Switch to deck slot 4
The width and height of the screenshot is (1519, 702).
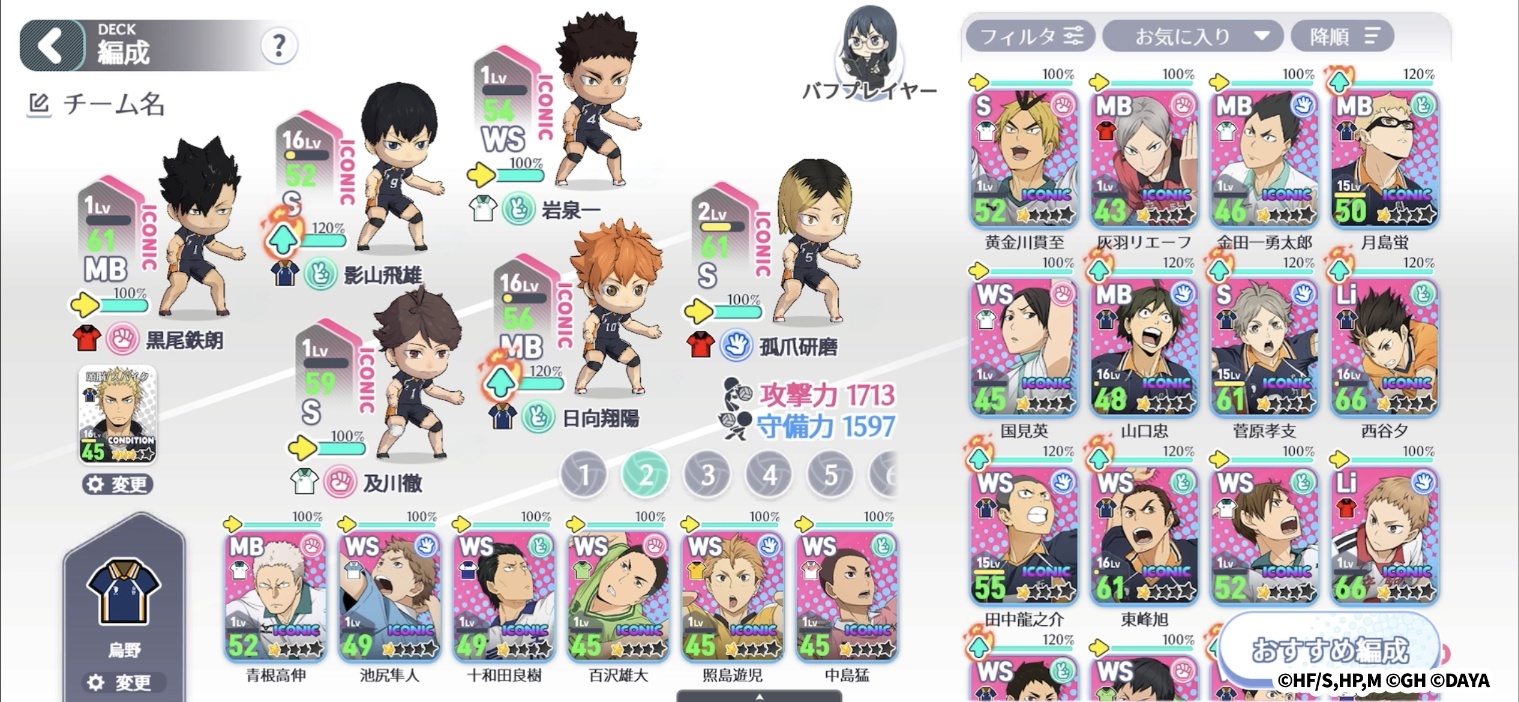coord(769,475)
